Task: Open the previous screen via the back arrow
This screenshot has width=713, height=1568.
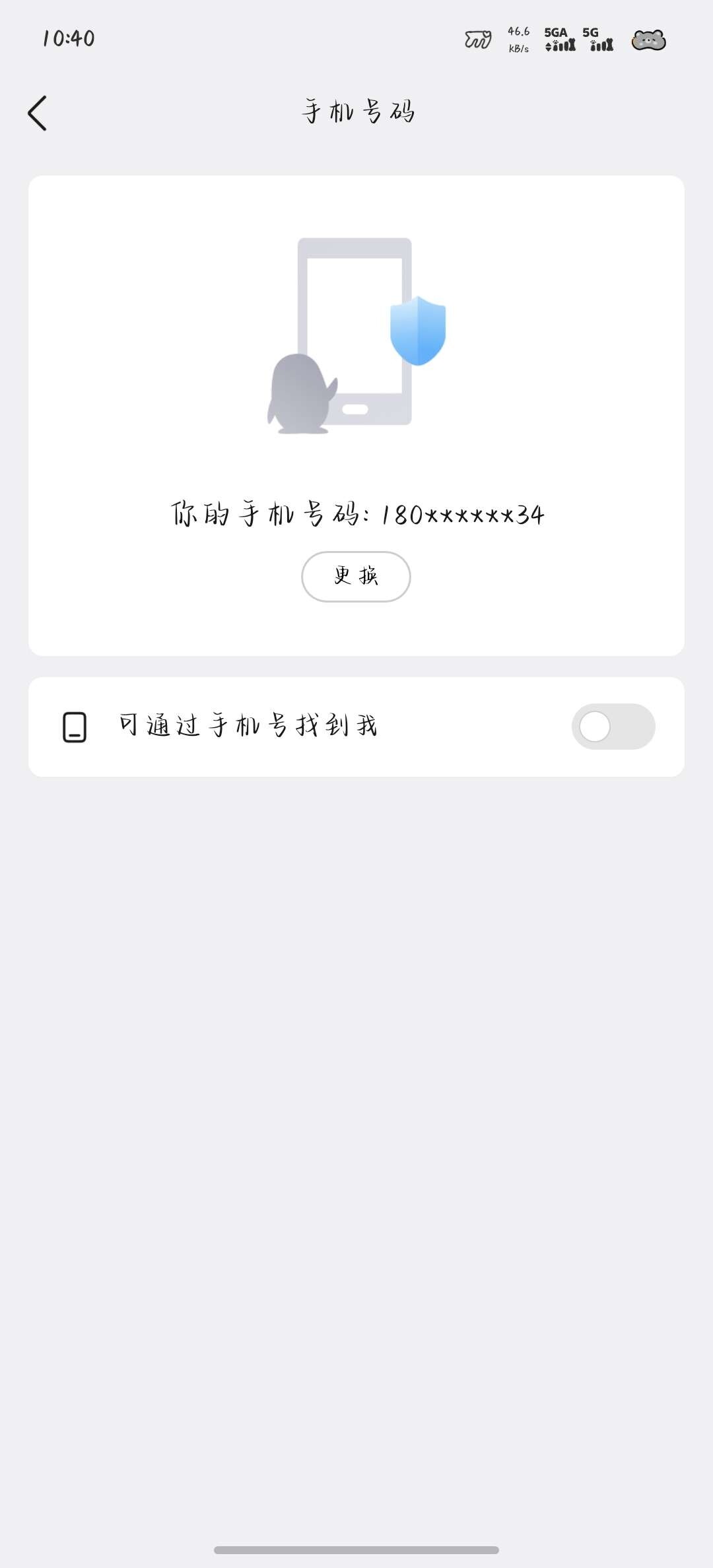Action: point(38,112)
